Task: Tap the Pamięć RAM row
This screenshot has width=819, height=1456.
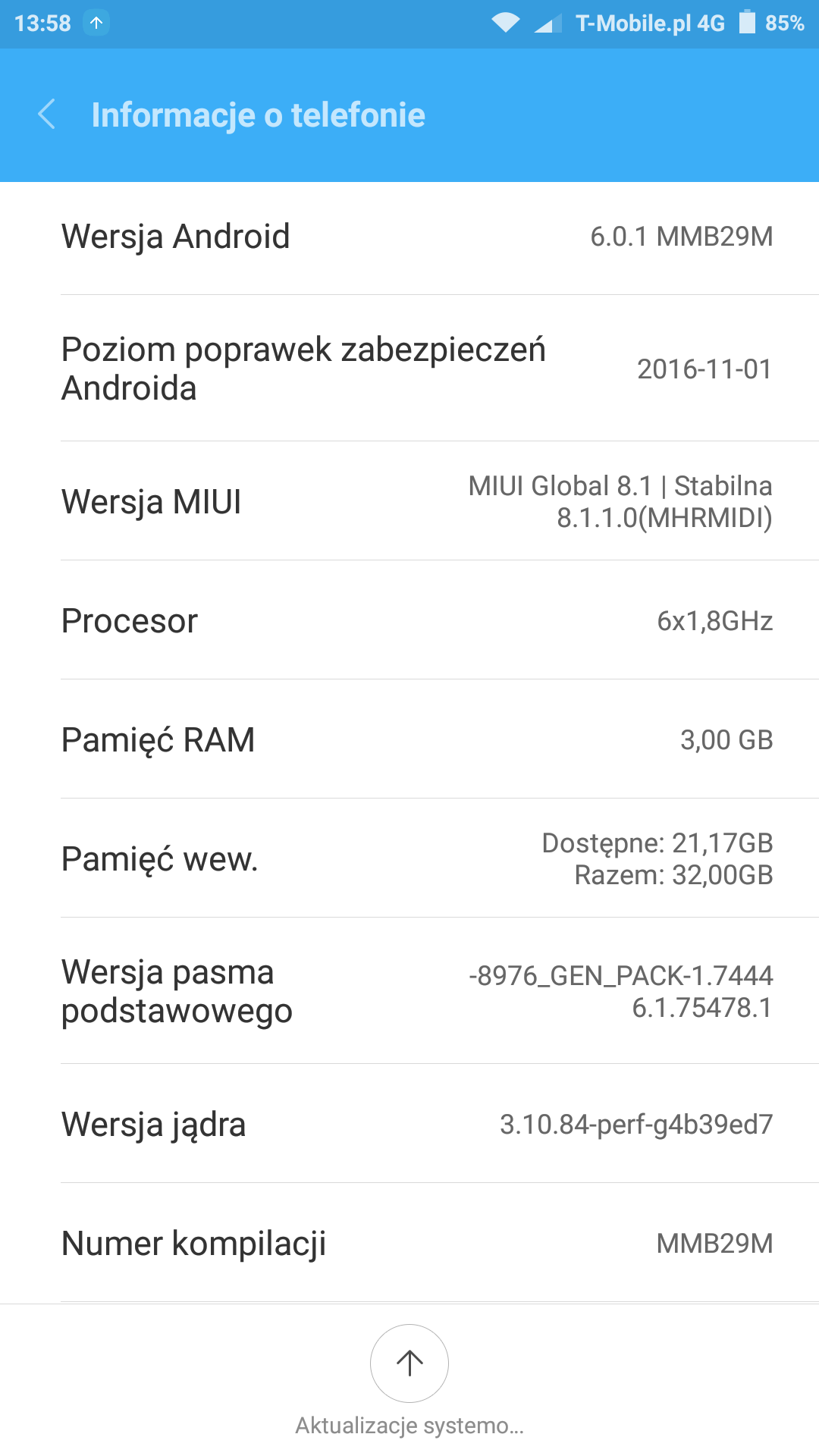Action: [x=409, y=739]
